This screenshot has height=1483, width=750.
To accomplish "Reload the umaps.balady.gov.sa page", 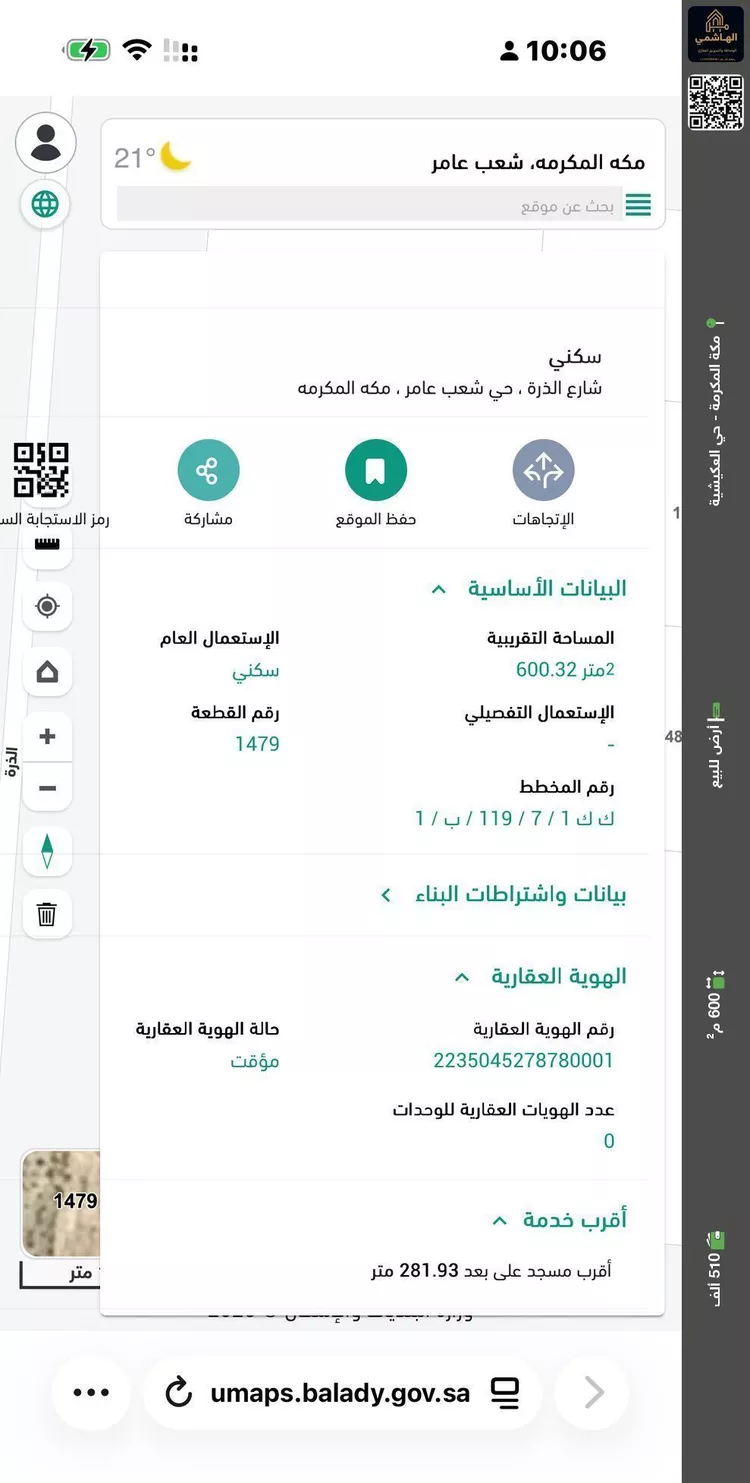I will click(x=178, y=1391).
